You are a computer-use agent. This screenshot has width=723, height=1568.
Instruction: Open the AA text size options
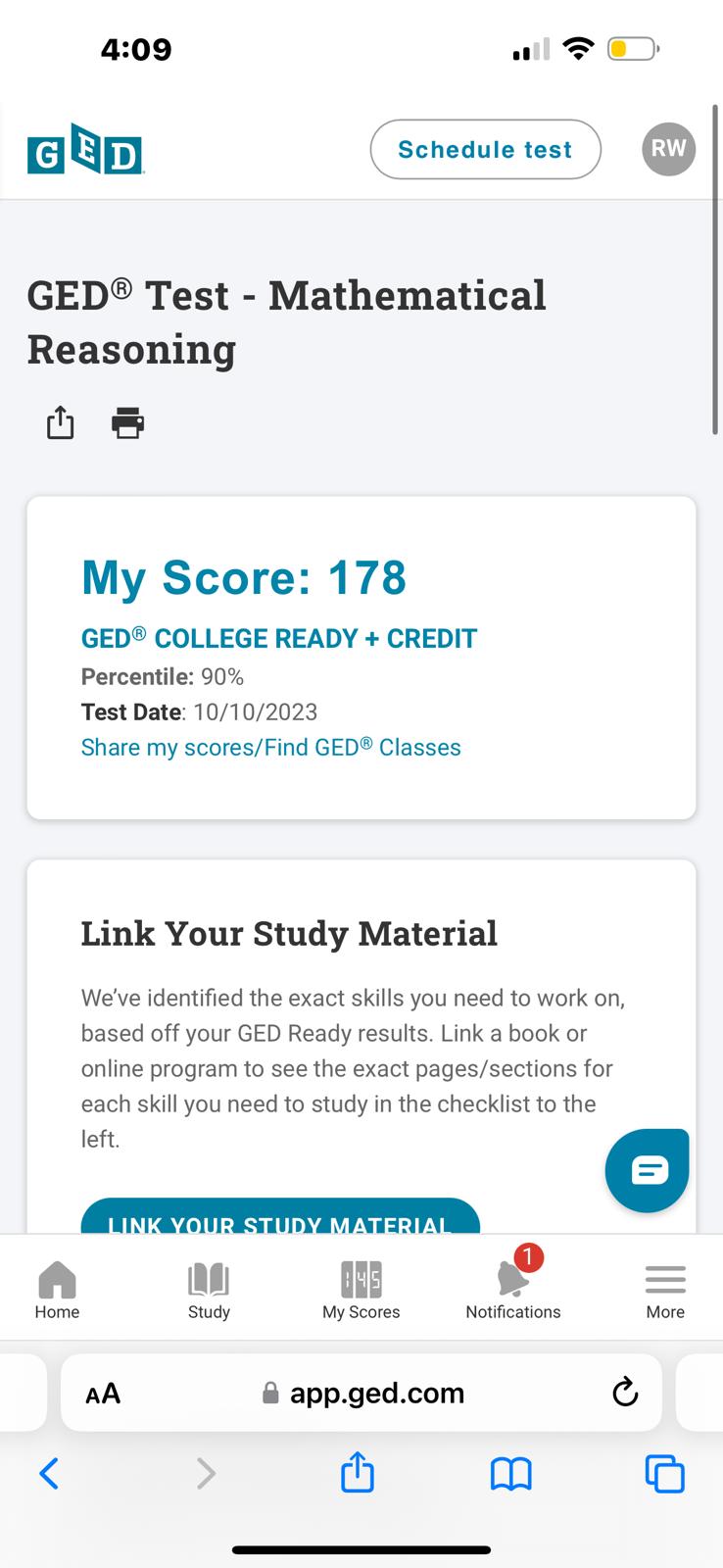[103, 1394]
